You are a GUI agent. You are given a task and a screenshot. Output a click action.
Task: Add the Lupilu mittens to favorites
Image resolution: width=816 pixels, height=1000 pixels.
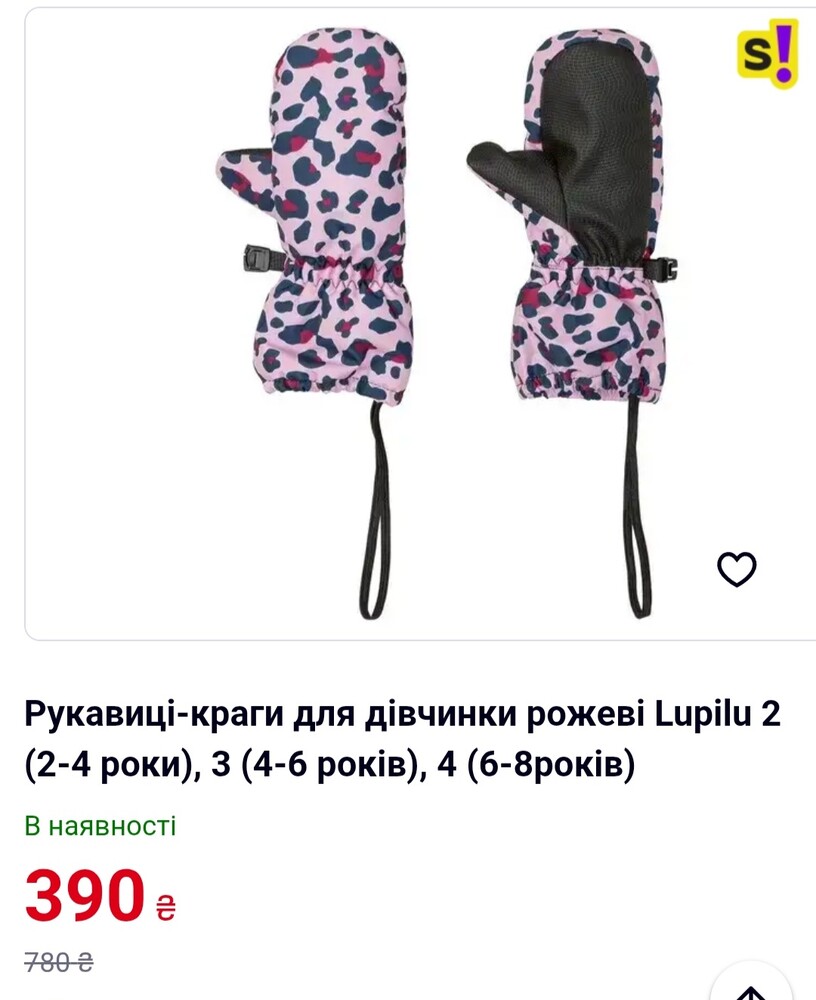click(x=737, y=569)
